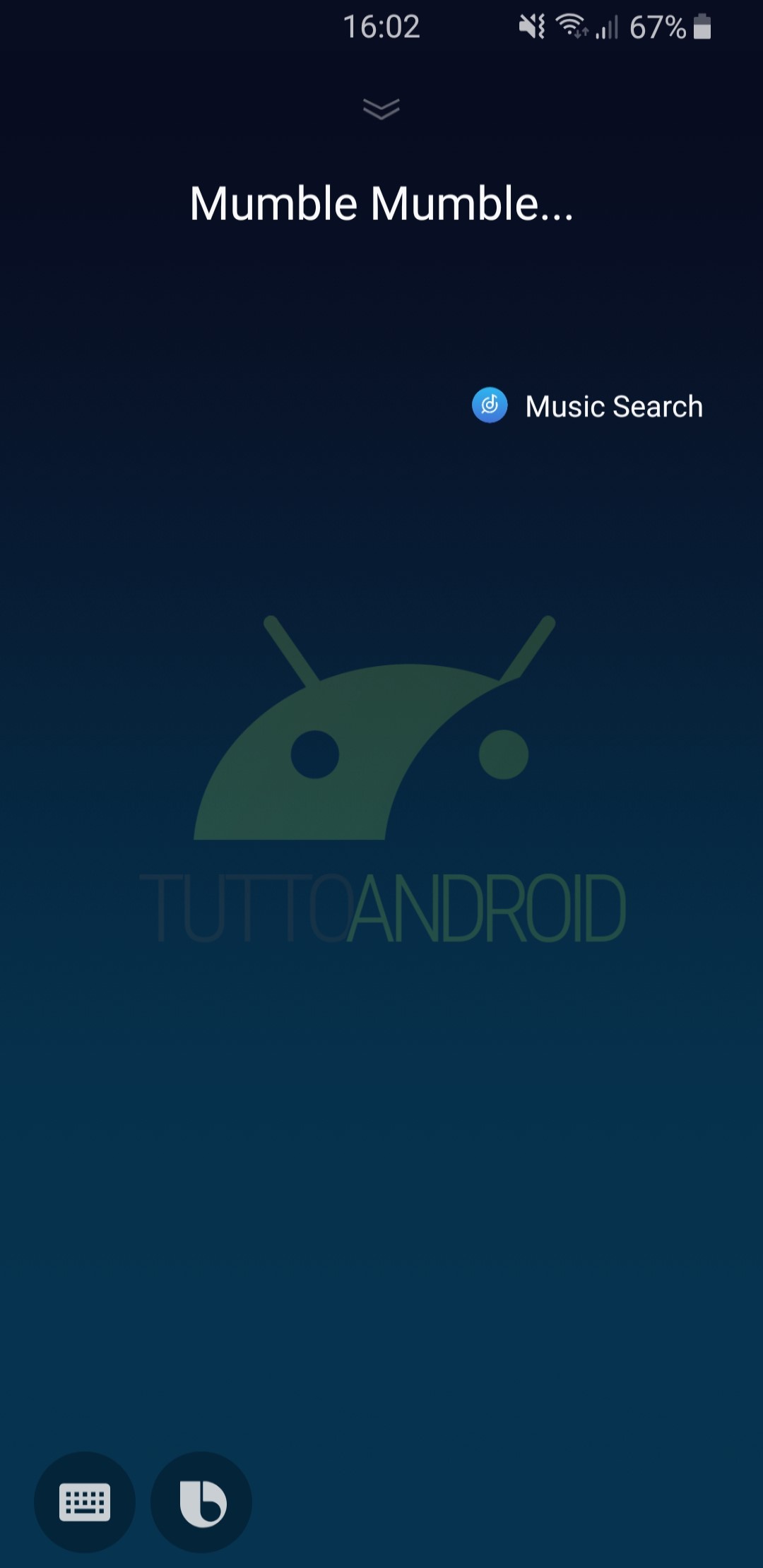Select the Music Search suggestion
763x1568 pixels.
tap(588, 407)
